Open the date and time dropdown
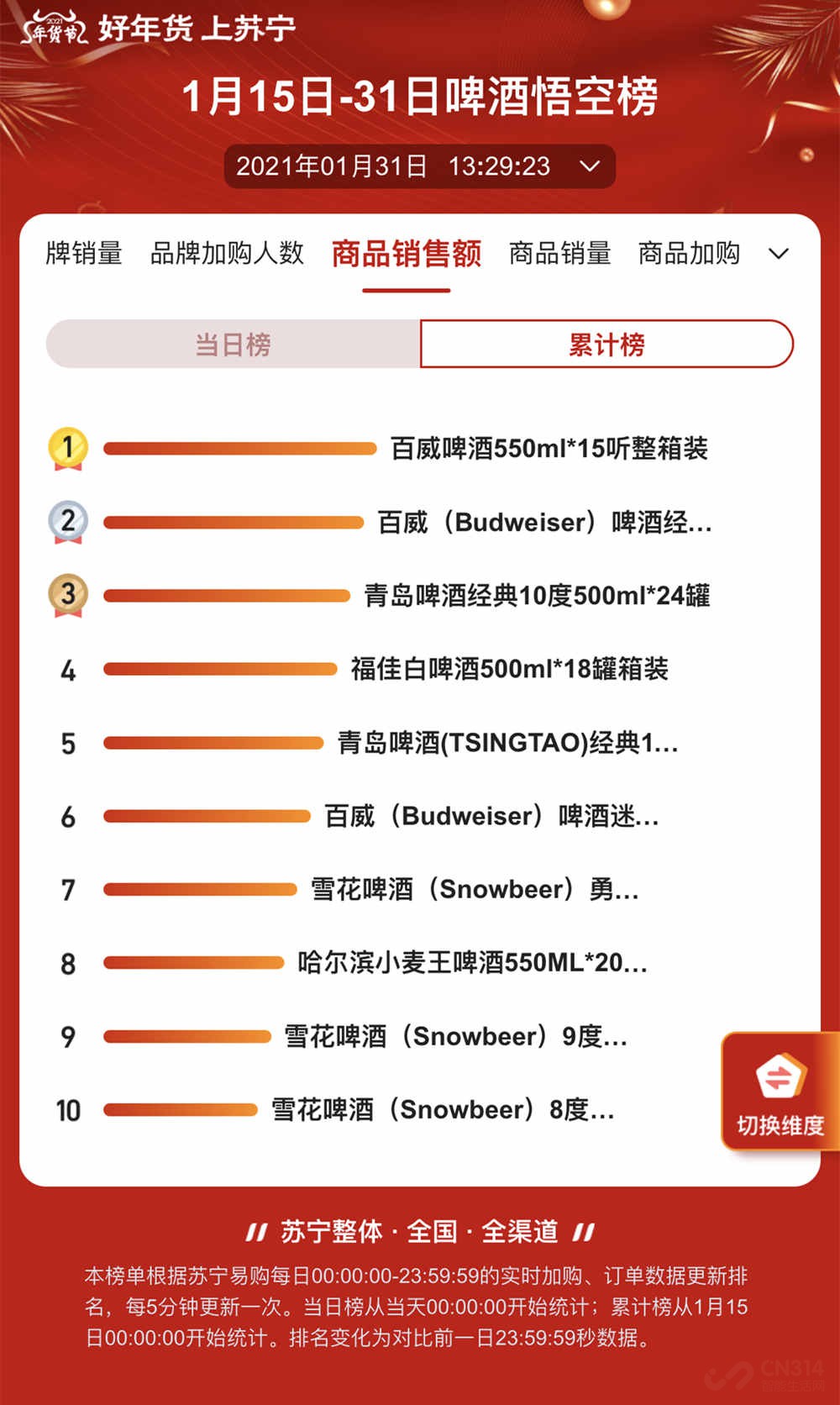 click(419, 166)
